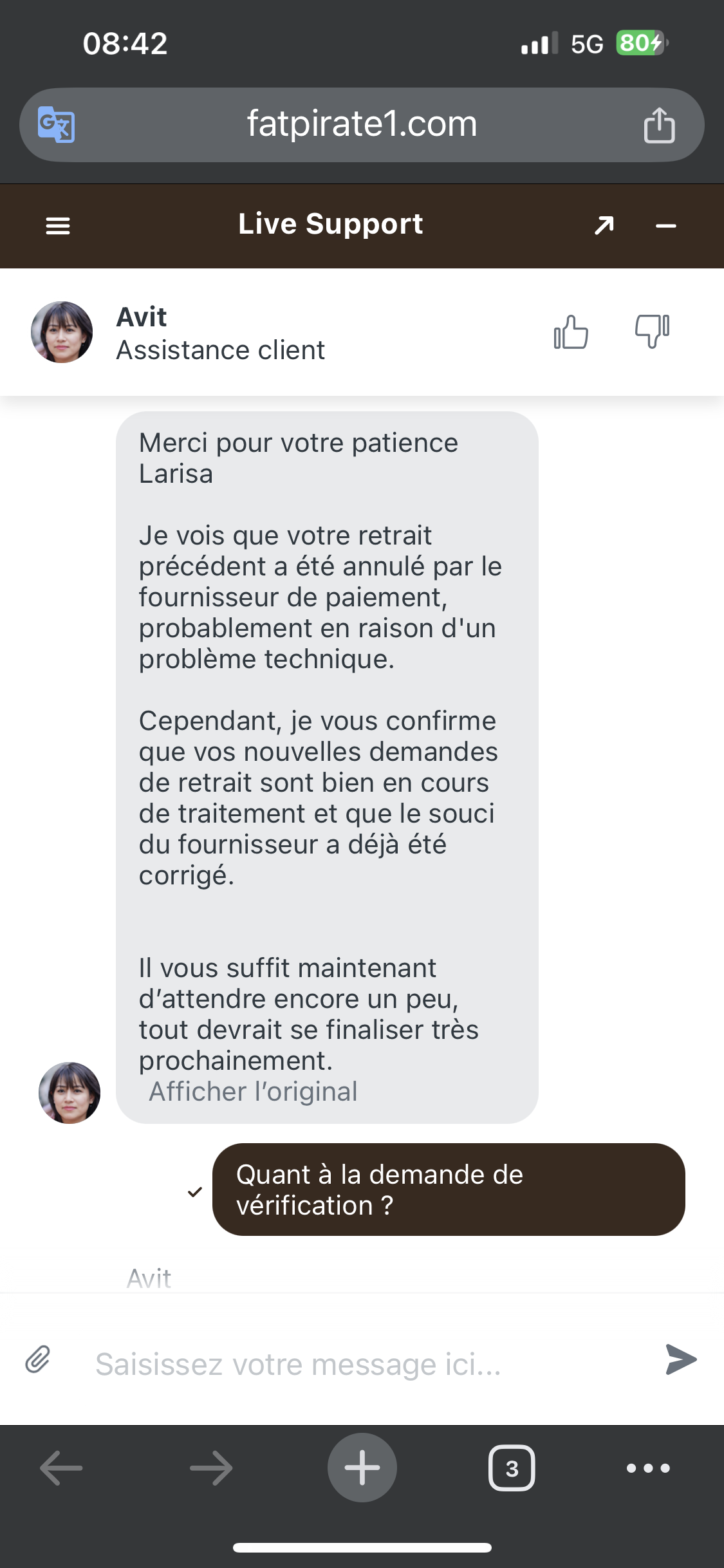Open the browser more options menu

pyautogui.click(x=648, y=1468)
